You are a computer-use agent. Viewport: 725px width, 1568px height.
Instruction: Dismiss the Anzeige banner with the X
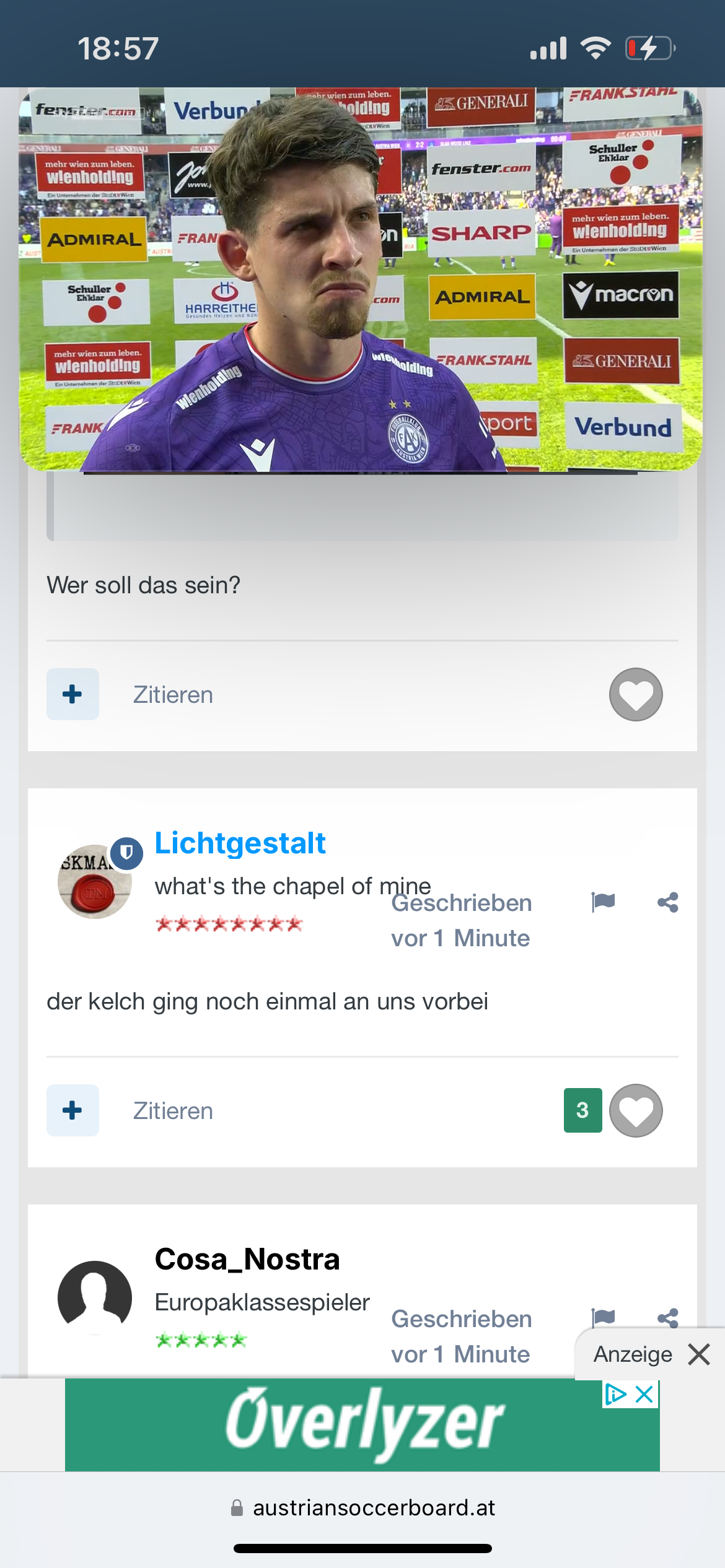(699, 1354)
